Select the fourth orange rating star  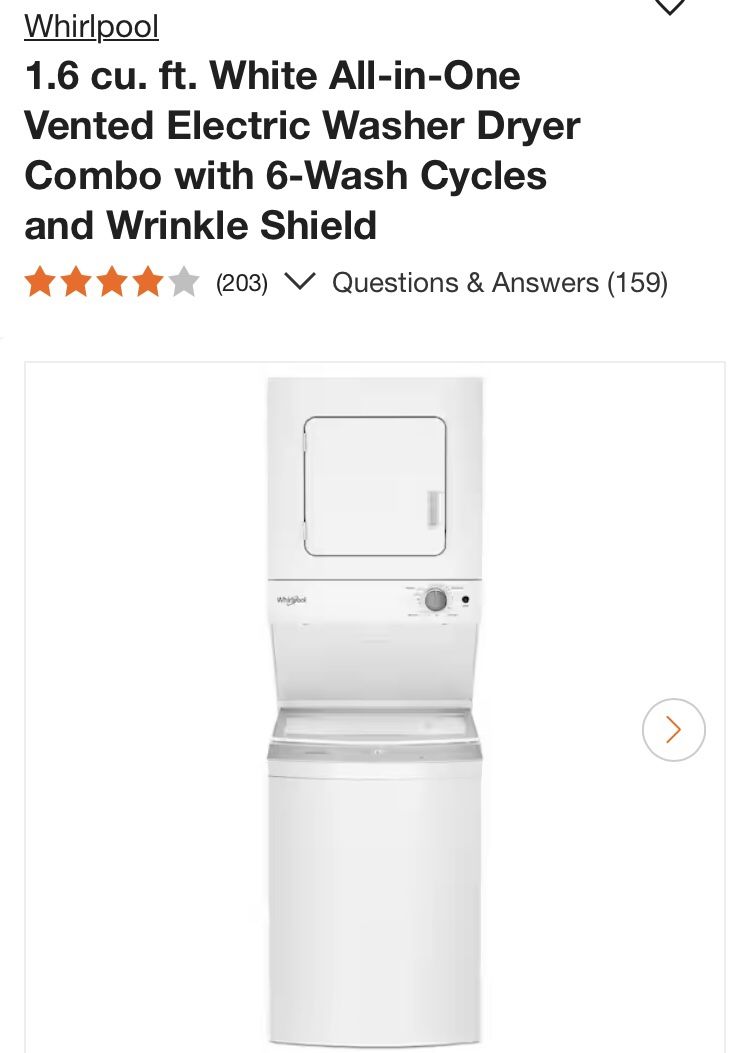click(149, 281)
